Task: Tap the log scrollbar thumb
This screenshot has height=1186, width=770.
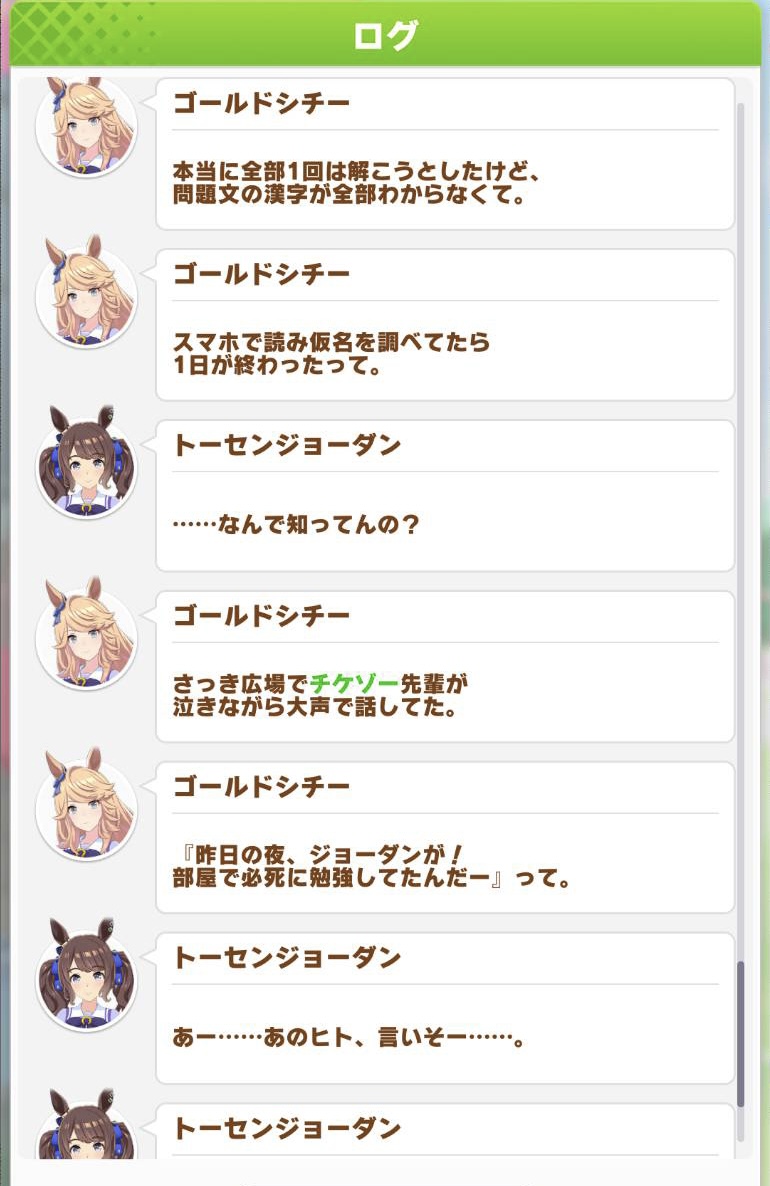Action: click(x=741, y=1034)
